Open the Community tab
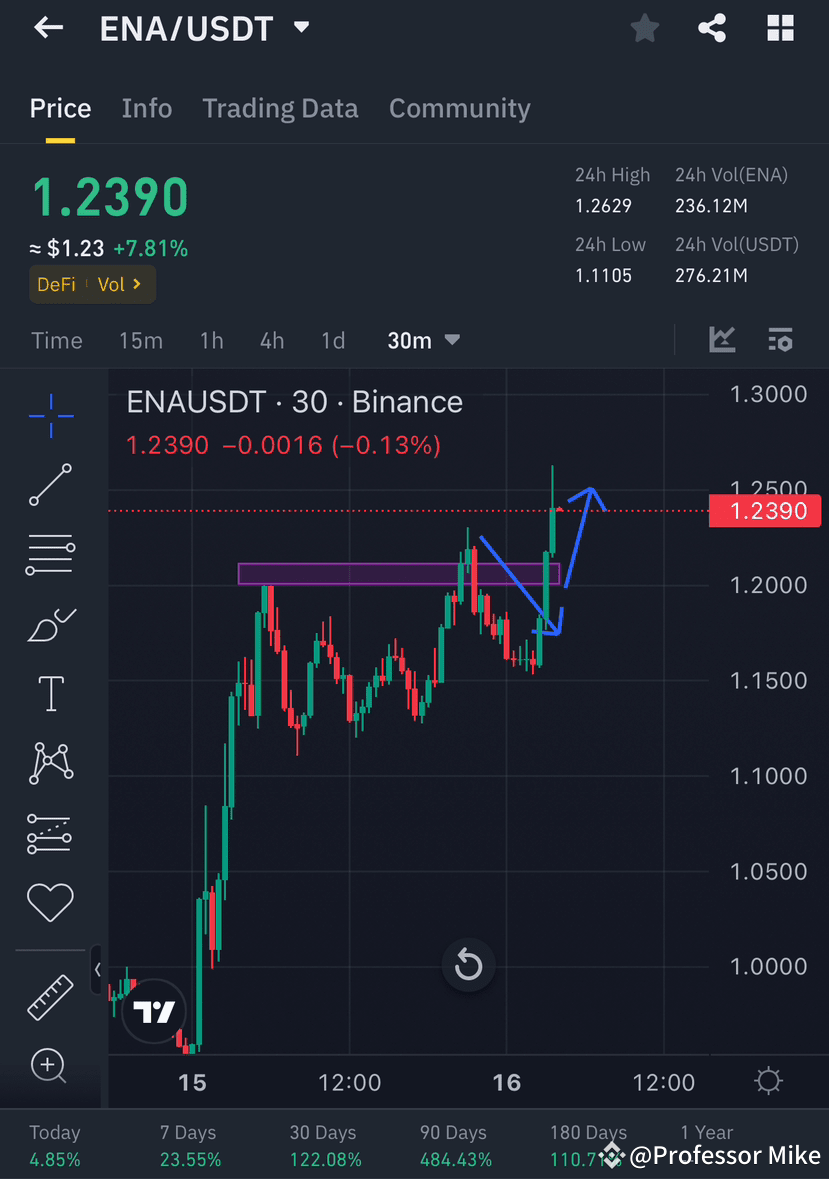The height and width of the screenshot is (1179, 829). tap(459, 108)
